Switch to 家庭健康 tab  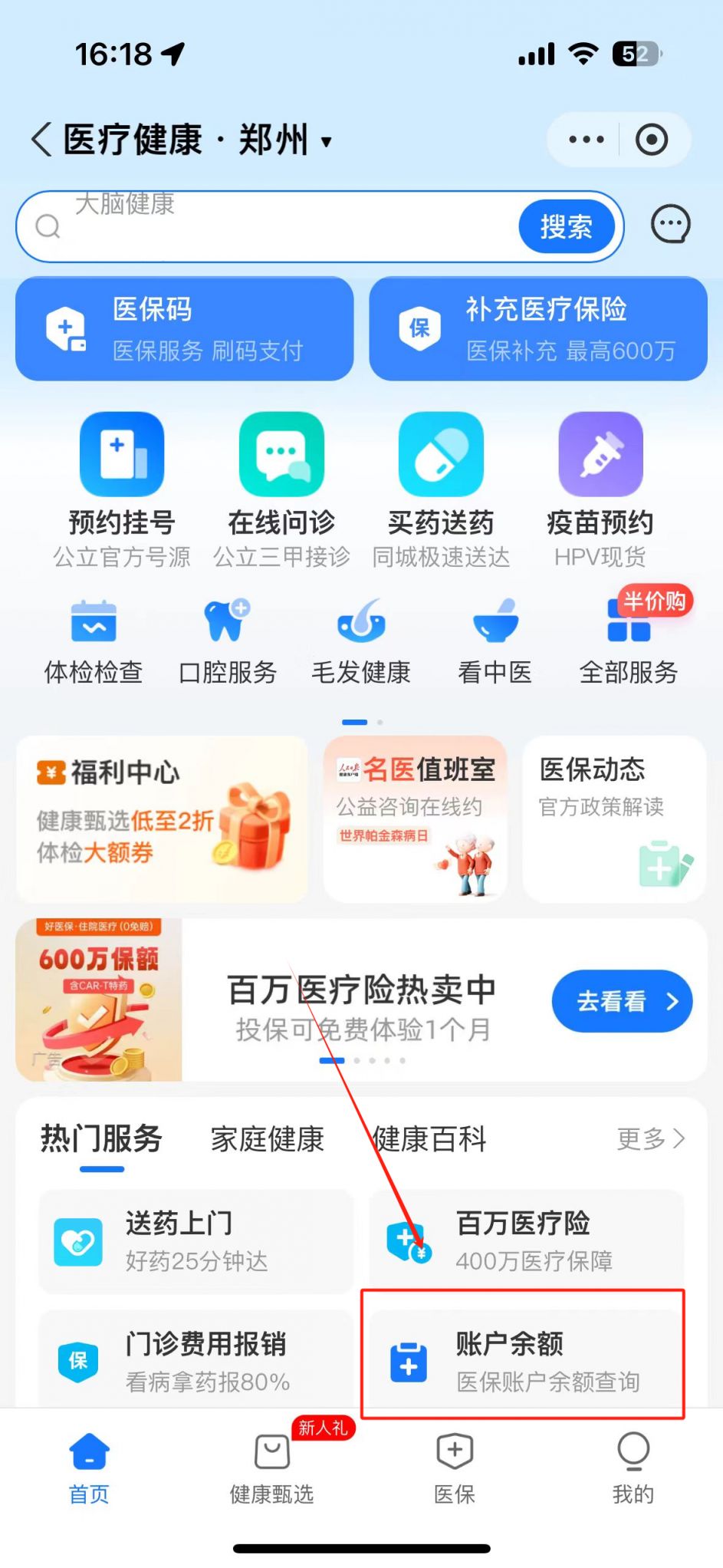point(267,1139)
